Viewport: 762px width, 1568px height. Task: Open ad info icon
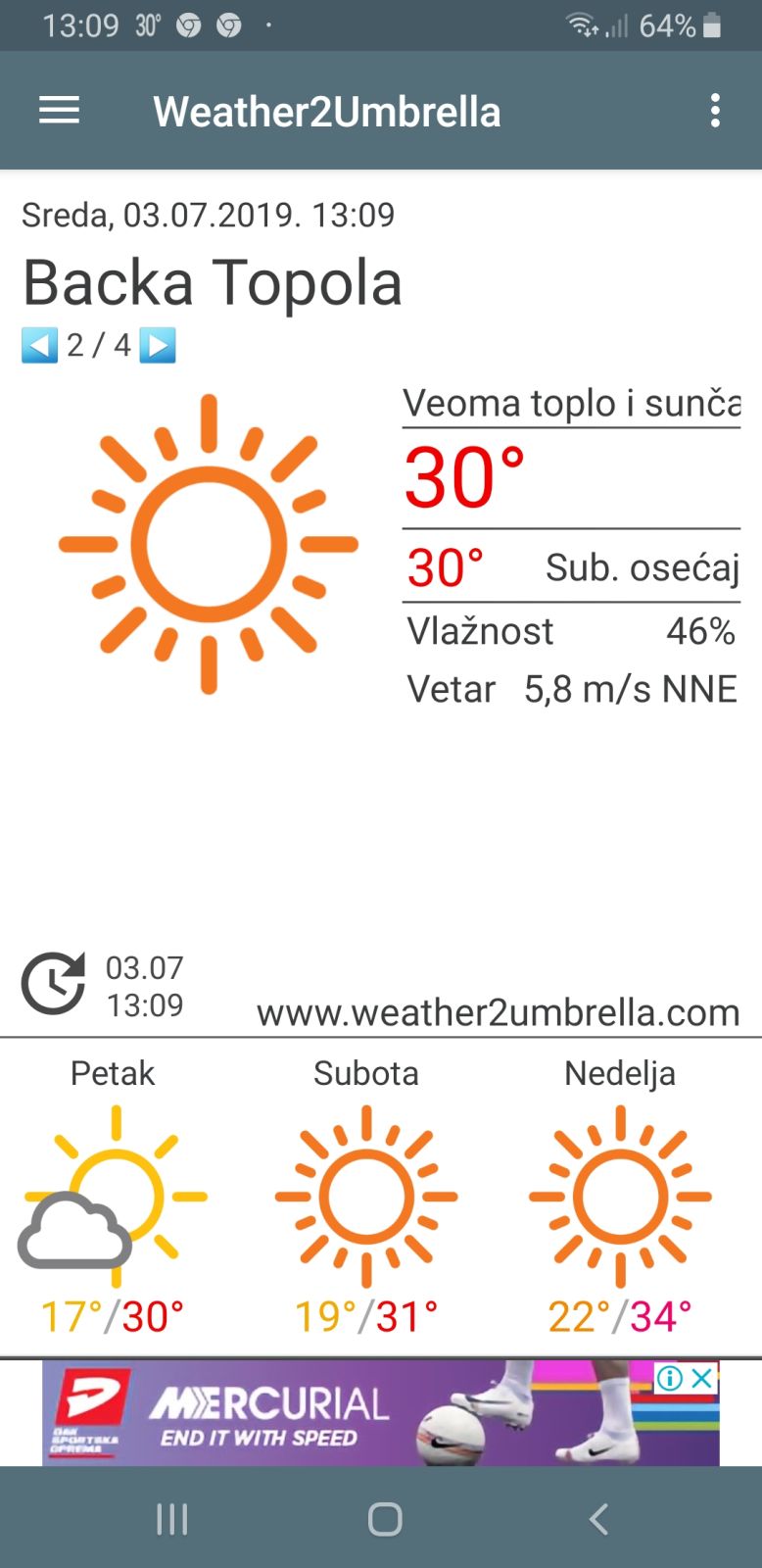coord(670,1379)
